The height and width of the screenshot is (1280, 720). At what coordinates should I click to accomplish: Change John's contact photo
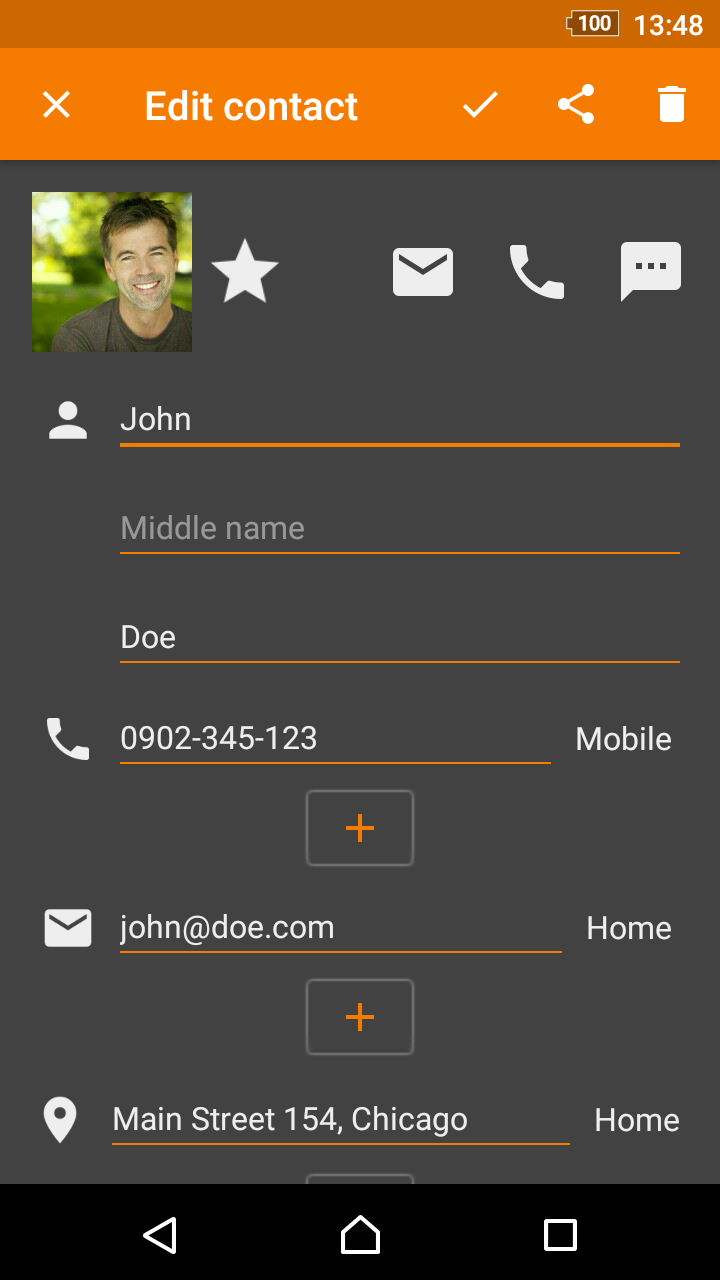(112, 272)
